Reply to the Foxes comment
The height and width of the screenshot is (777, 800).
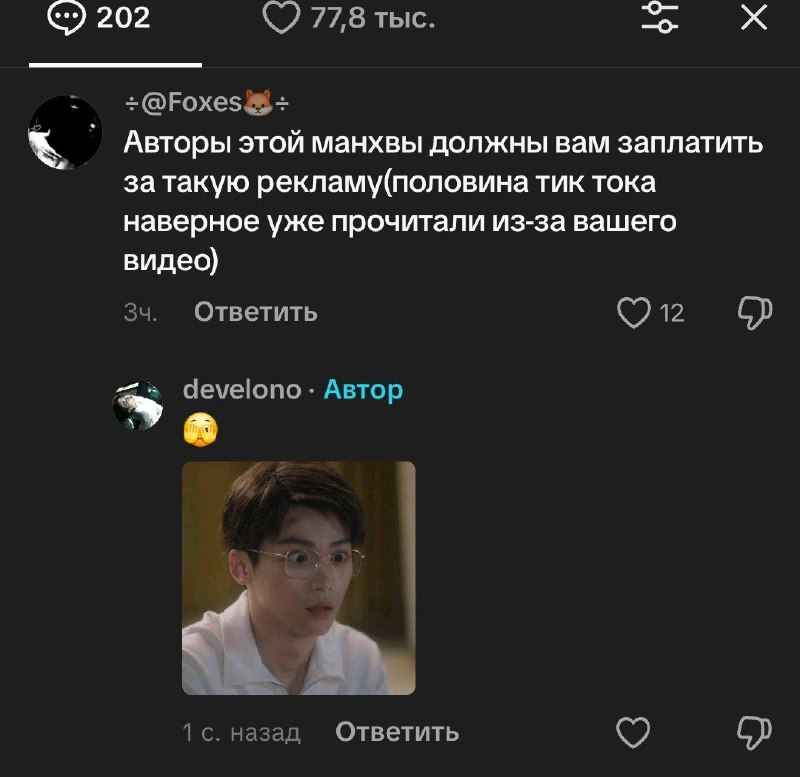coord(256,313)
